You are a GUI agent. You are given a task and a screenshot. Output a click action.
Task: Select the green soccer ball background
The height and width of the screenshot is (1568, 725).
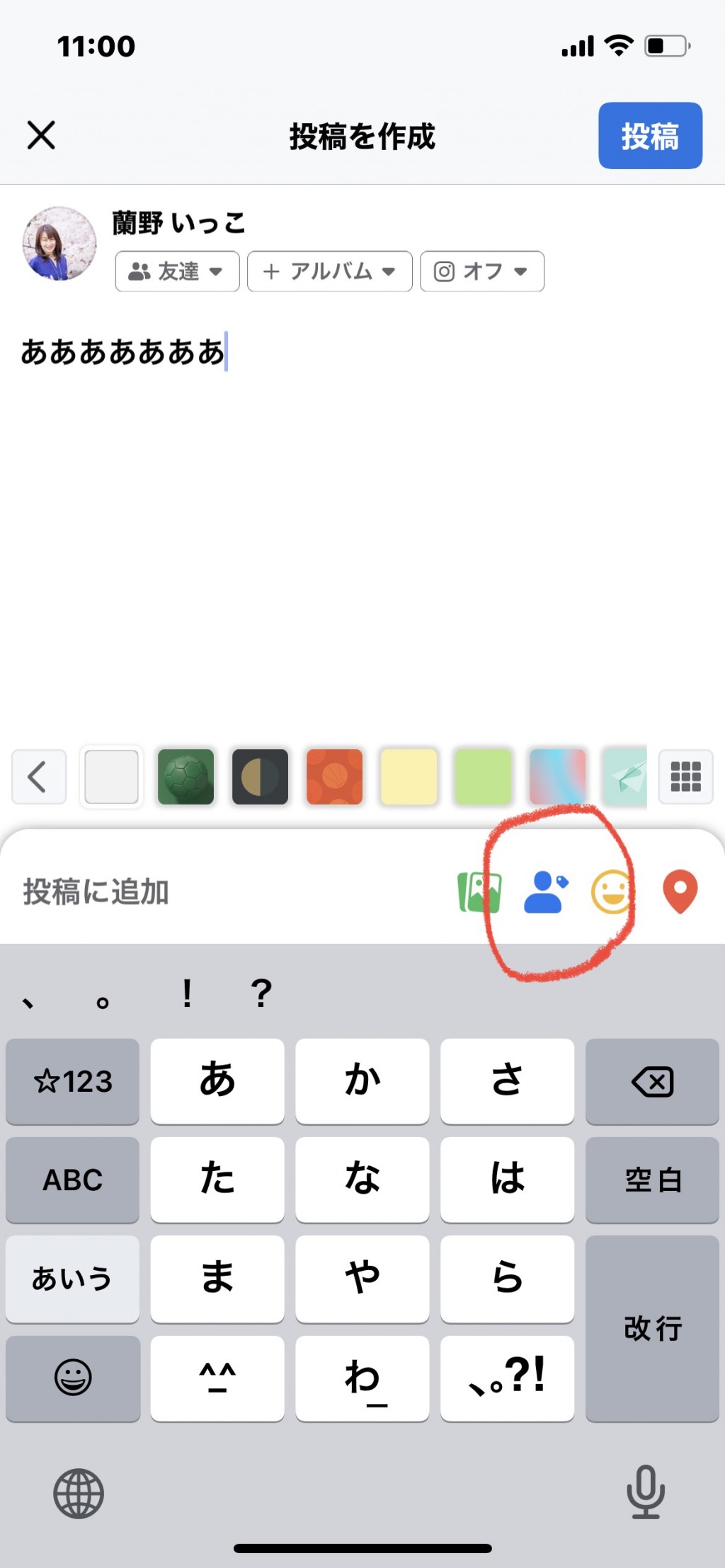click(185, 777)
